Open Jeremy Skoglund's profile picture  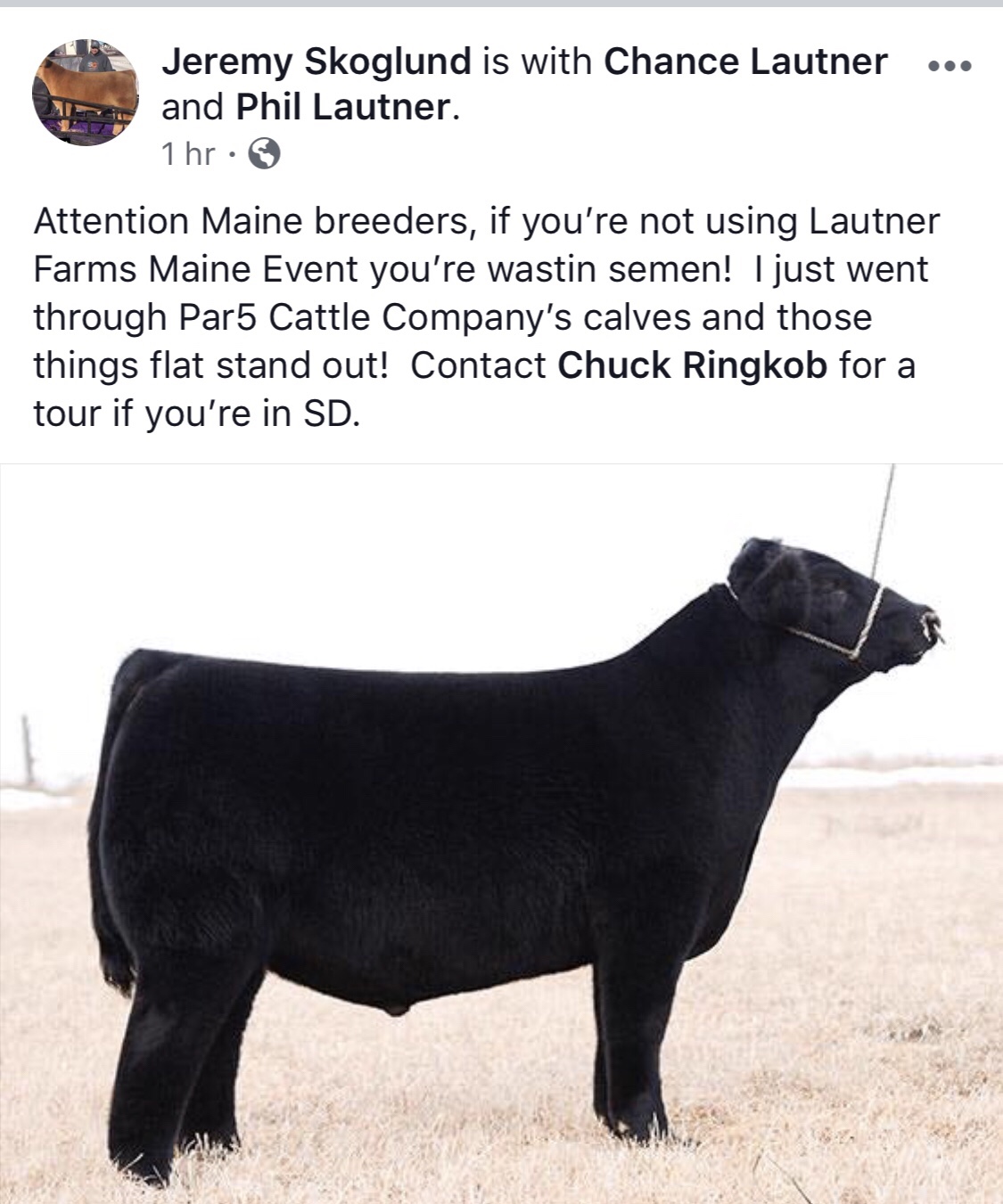(x=86, y=92)
